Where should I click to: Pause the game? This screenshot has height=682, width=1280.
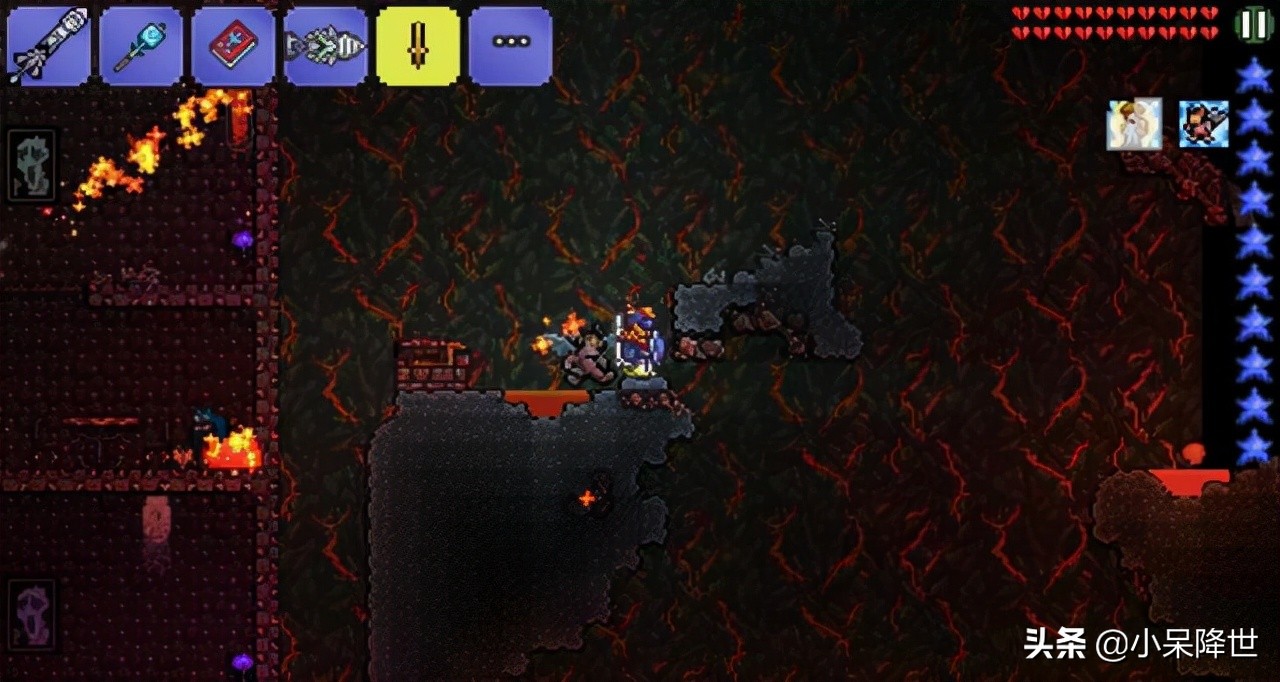click(1252, 24)
